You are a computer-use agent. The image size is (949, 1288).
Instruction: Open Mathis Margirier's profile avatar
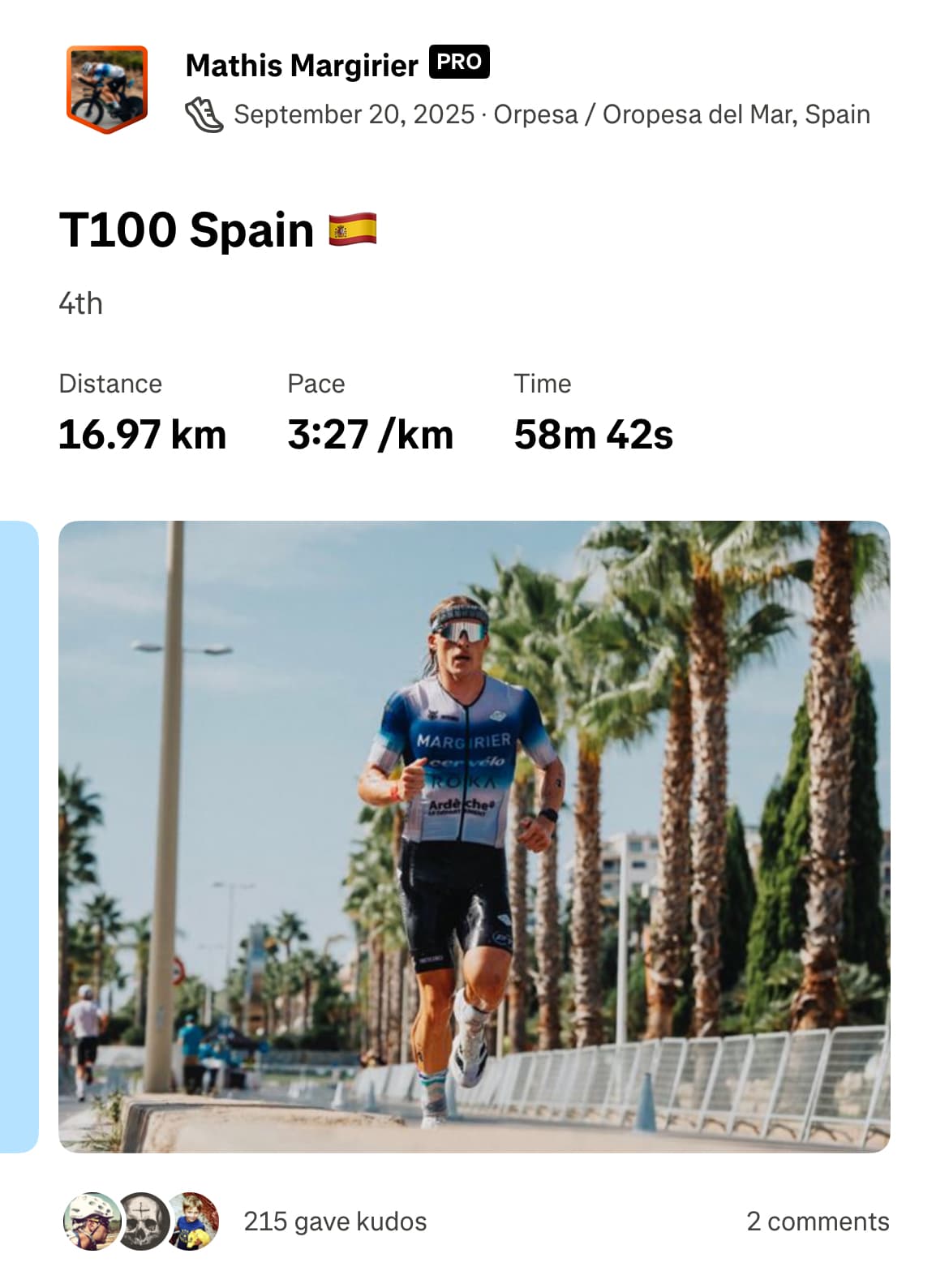click(x=106, y=88)
